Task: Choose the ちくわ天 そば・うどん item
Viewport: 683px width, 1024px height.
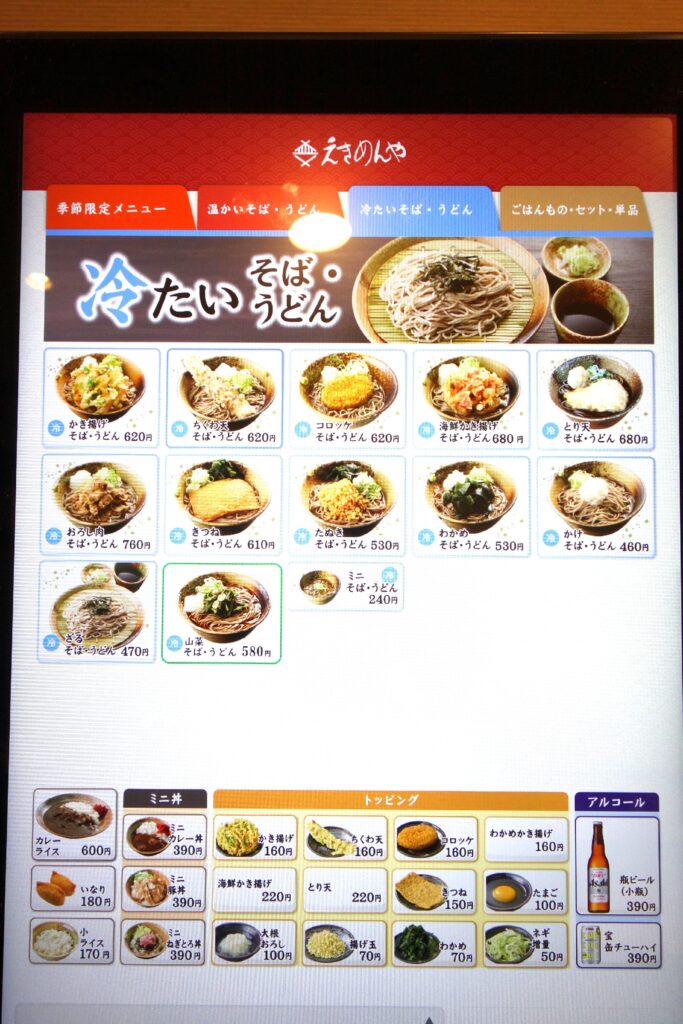Action: coord(225,397)
